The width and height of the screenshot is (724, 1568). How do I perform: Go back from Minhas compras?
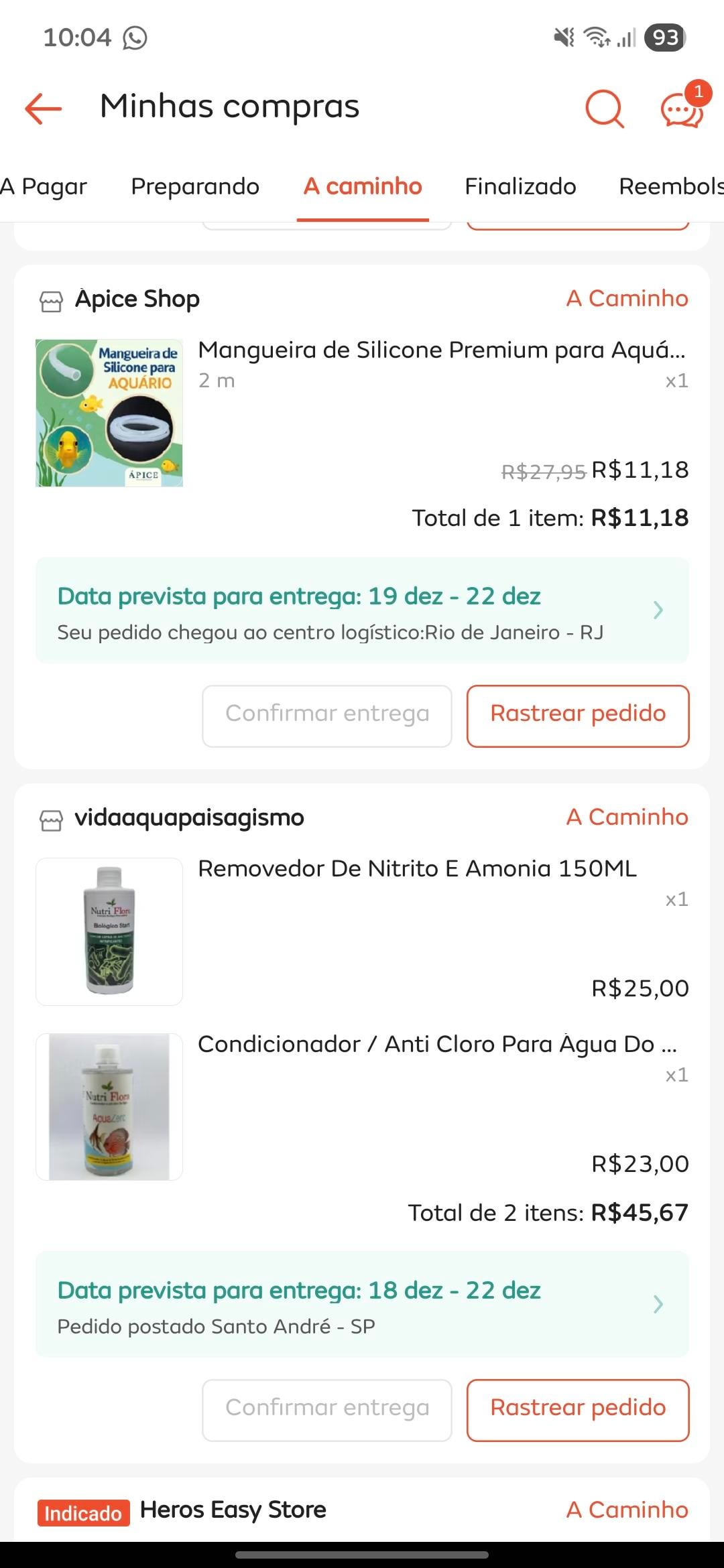click(x=44, y=107)
